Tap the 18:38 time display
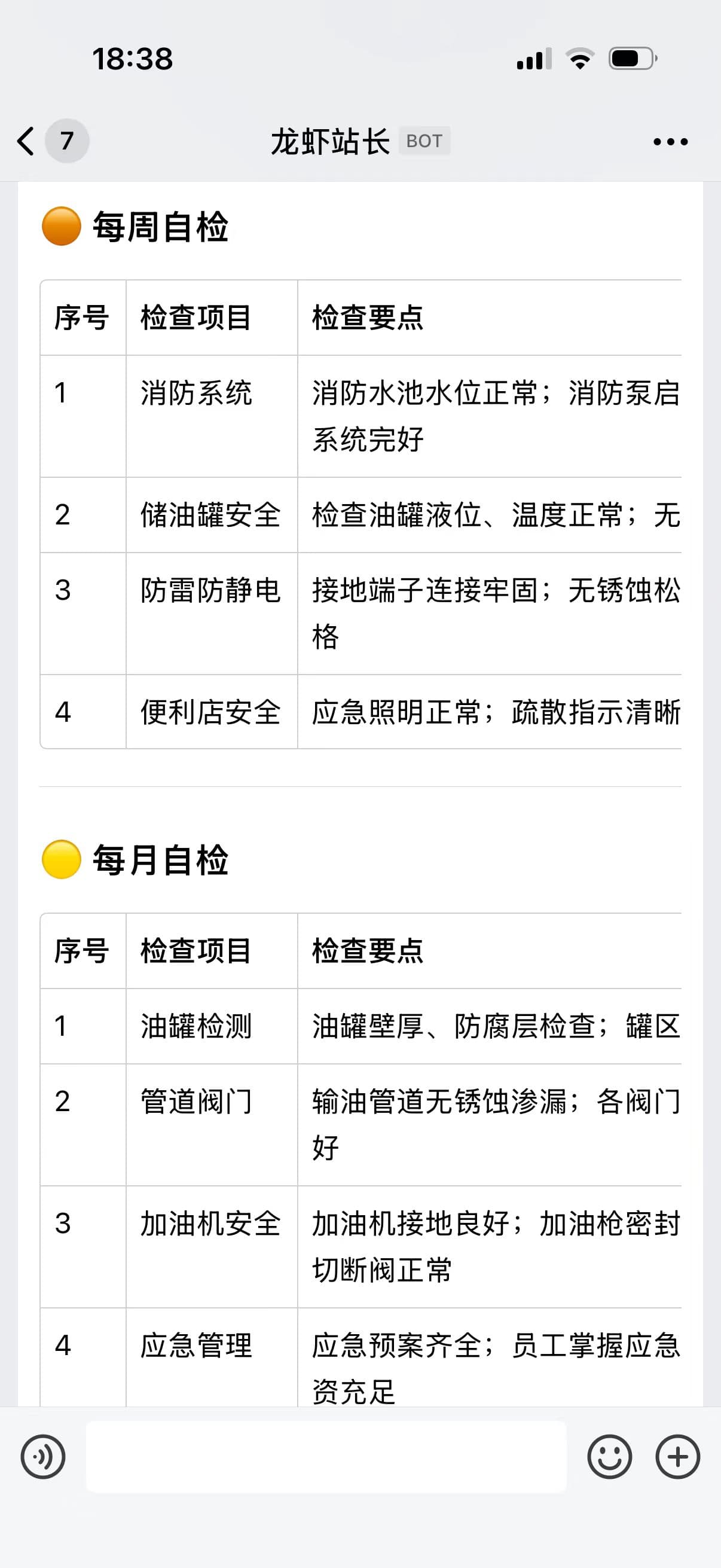Image resolution: width=721 pixels, height=1568 pixels. click(132, 59)
